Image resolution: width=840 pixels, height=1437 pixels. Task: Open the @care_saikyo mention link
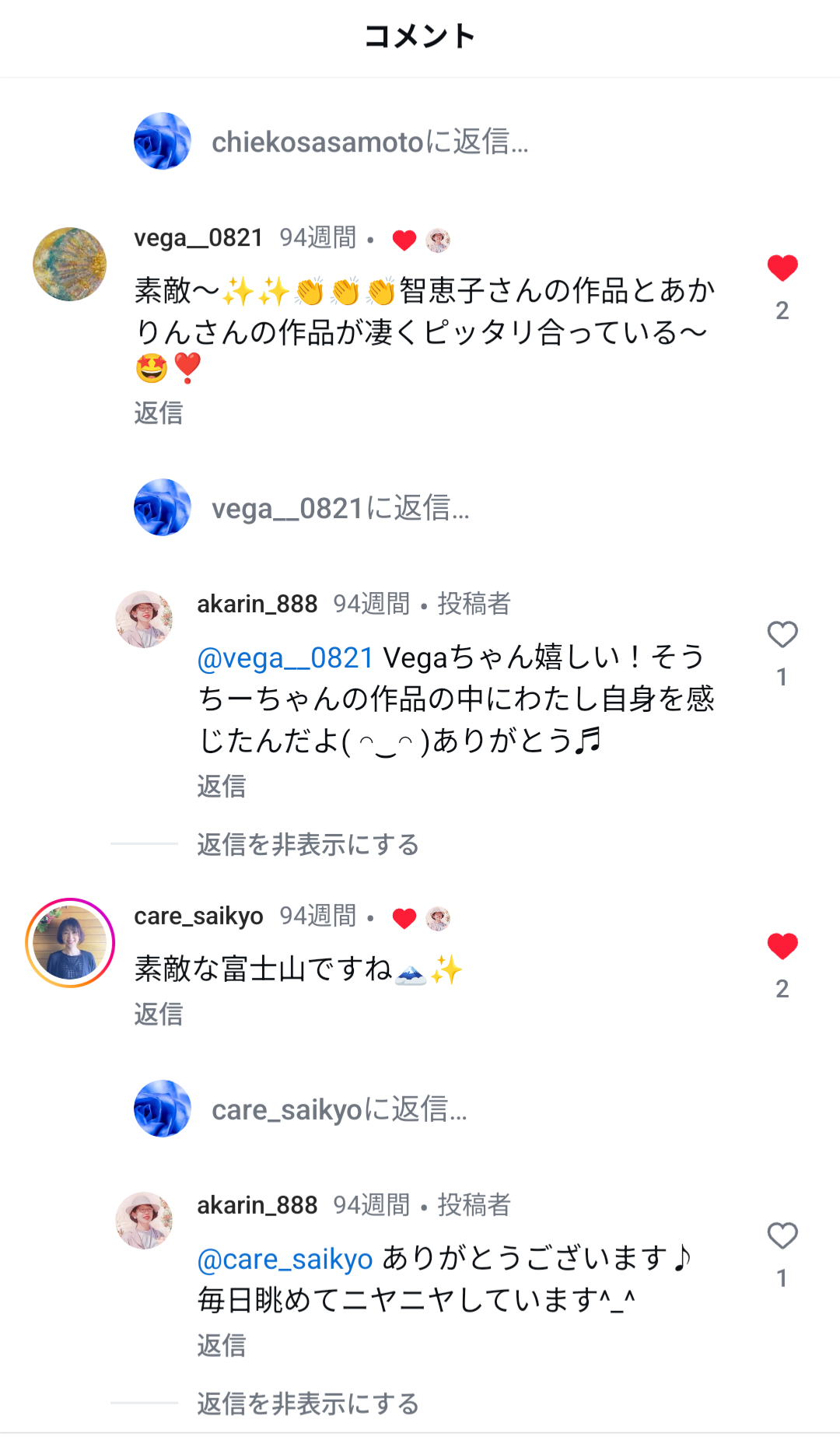point(285,1259)
